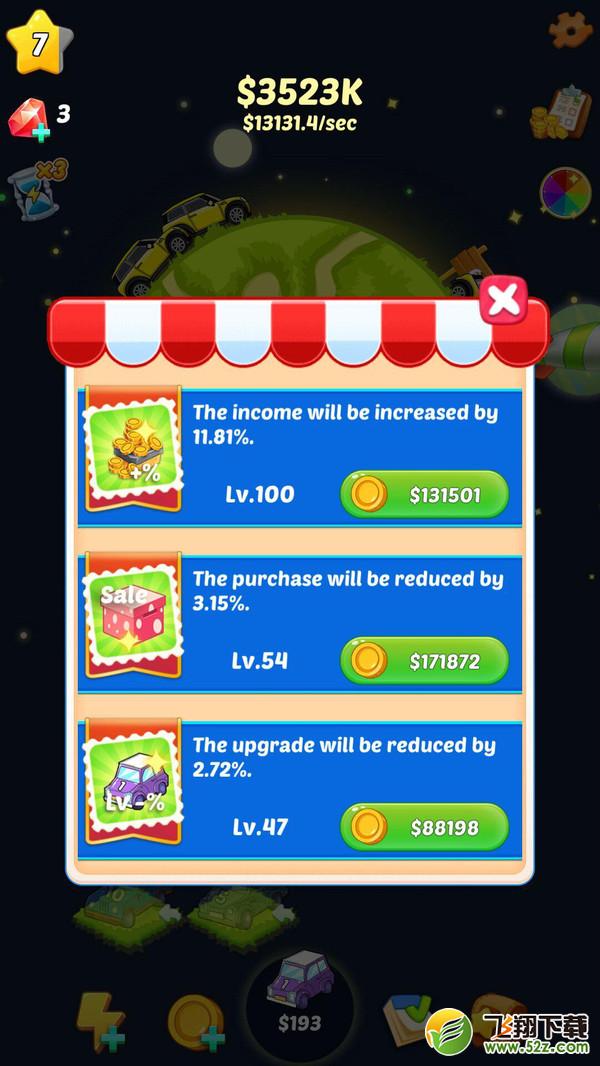Viewport: 600px width, 1066px height.
Task: Buy income upgrade for $131501
Action: (x=424, y=494)
